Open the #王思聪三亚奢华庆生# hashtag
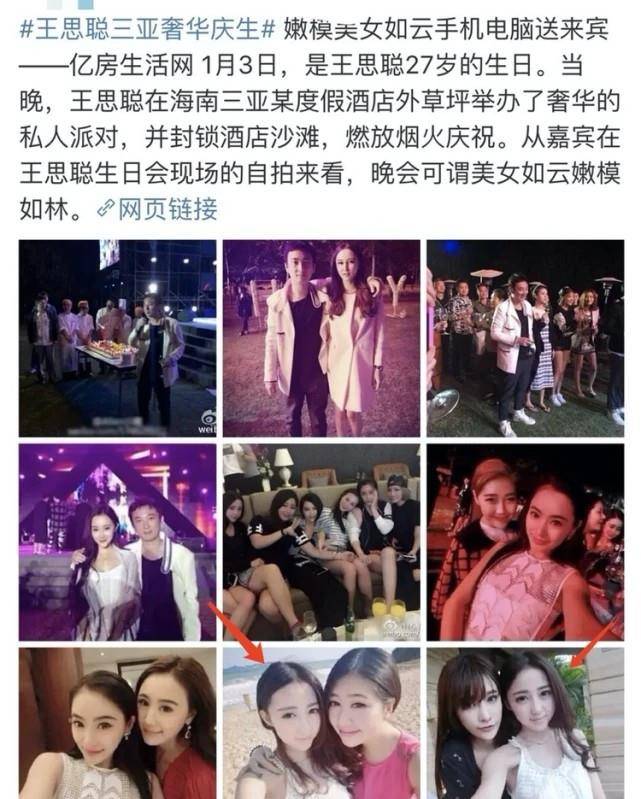The height and width of the screenshot is (799, 641). 145,29
